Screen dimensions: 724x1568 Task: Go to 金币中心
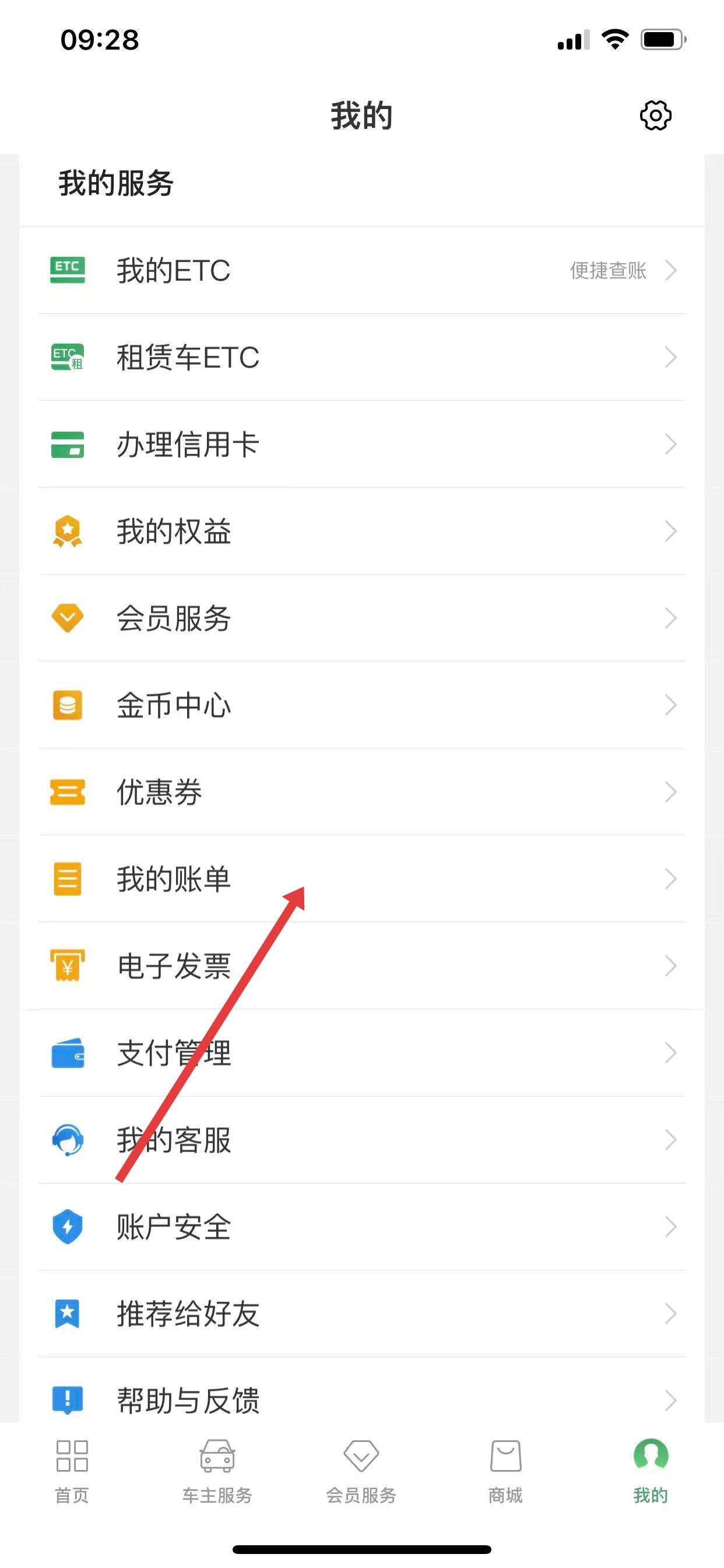361,705
